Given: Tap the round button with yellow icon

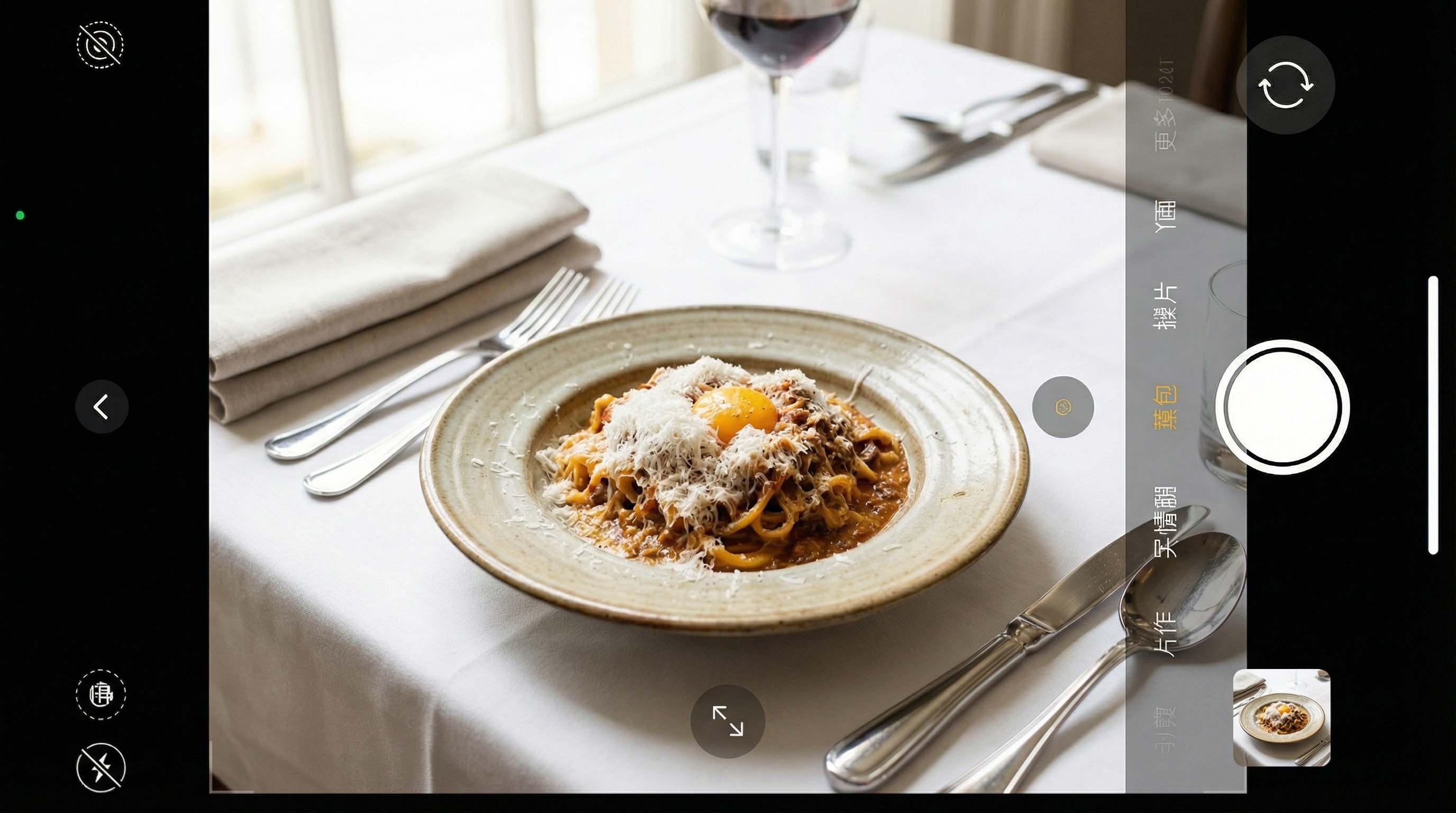Looking at the screenshot, I should 1062,406.
